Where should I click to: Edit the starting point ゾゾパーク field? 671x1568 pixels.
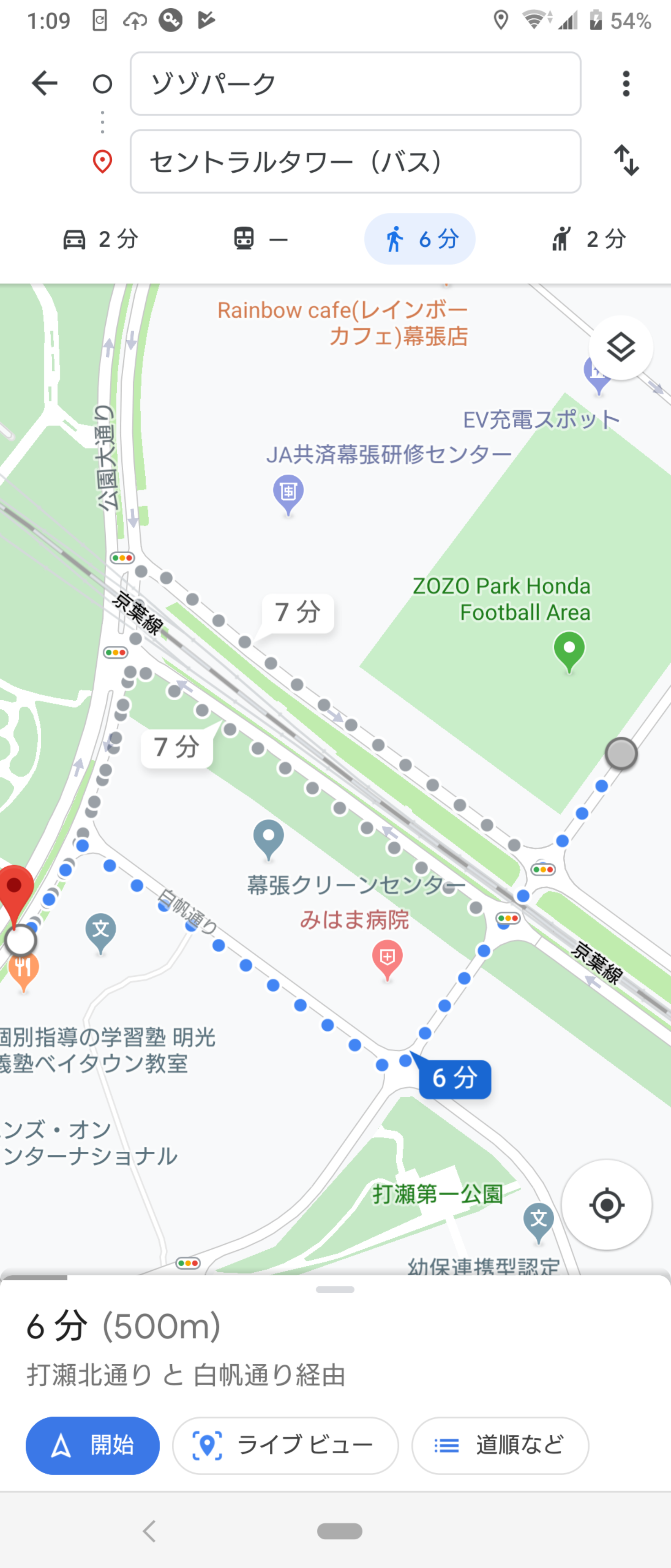pos(355,83)
